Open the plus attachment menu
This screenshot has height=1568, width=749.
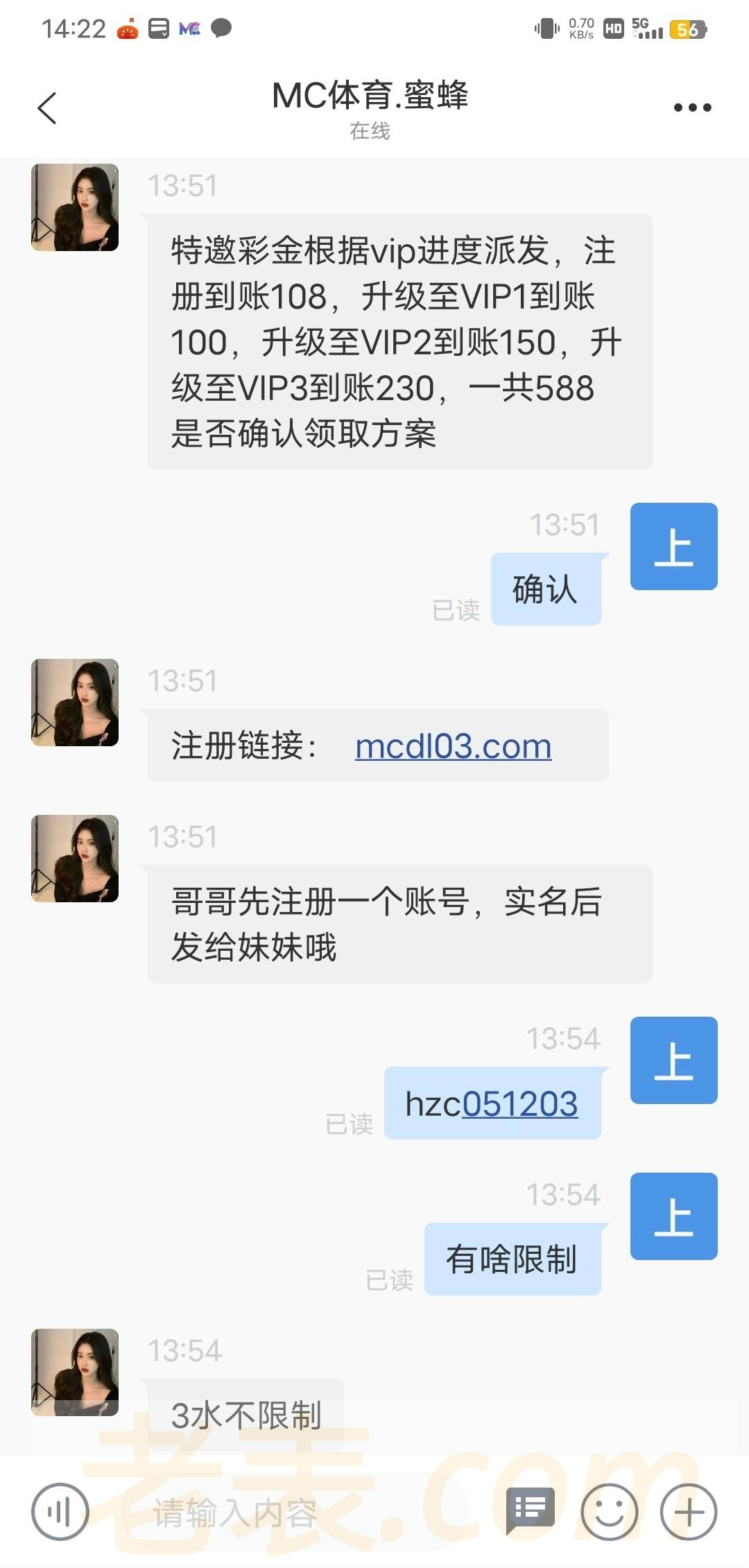[x=688, y=1512]
